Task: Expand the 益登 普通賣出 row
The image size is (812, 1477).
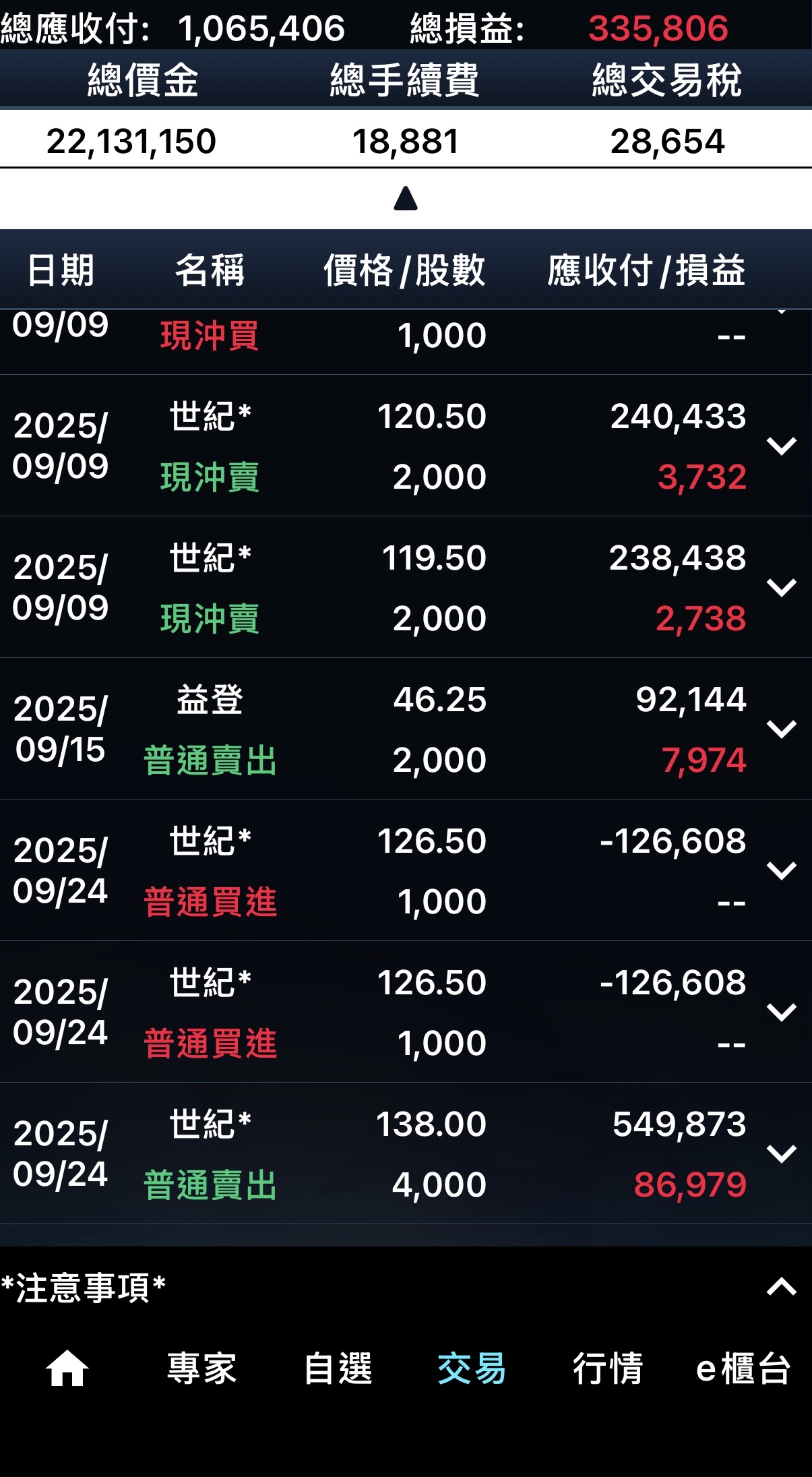Action: tap(781, 729)
